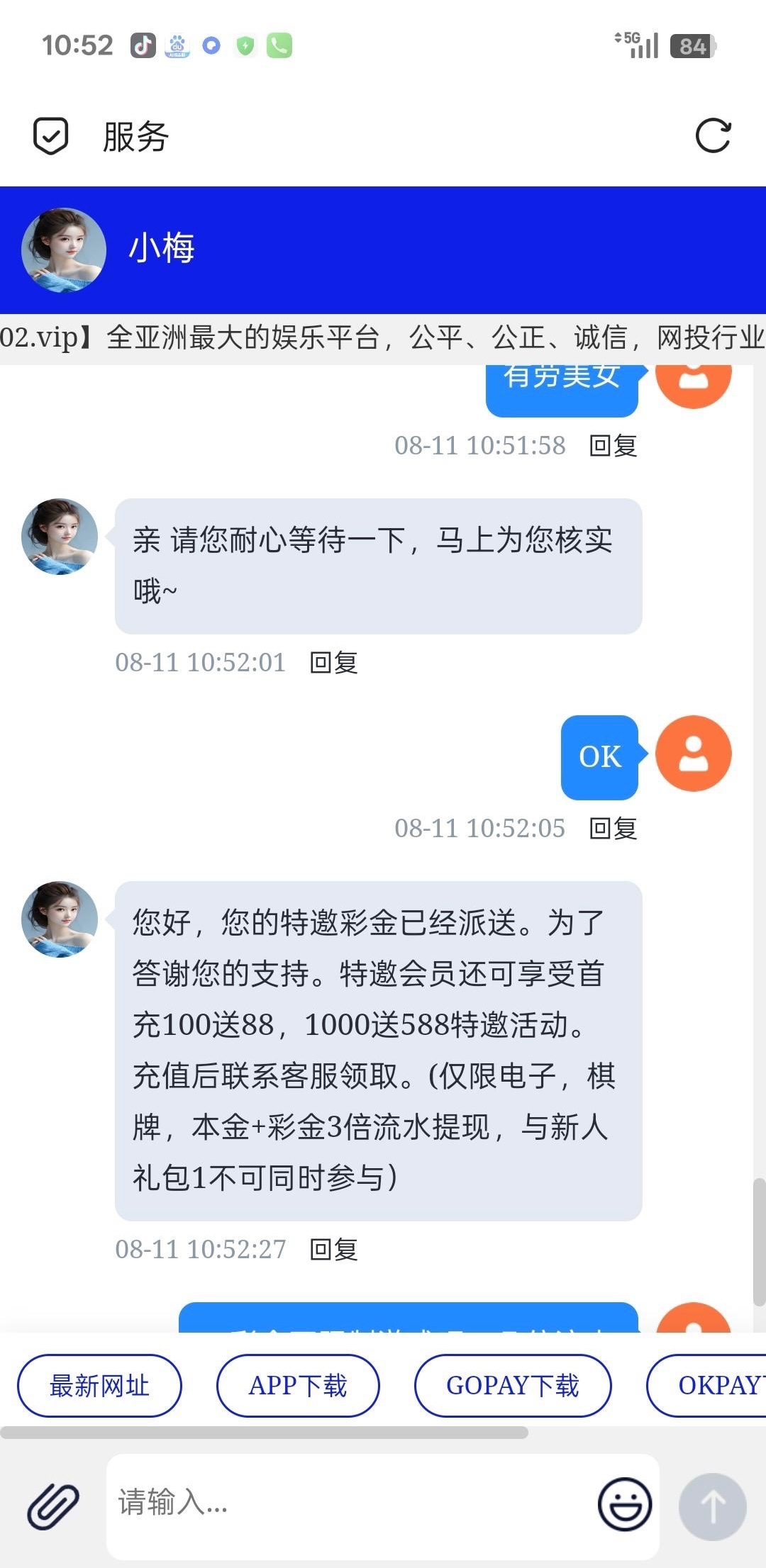The height and width of the screenshot is (1568, 766).
Task: Select the GOPAY下载 button
Action: coord(512,1386)
